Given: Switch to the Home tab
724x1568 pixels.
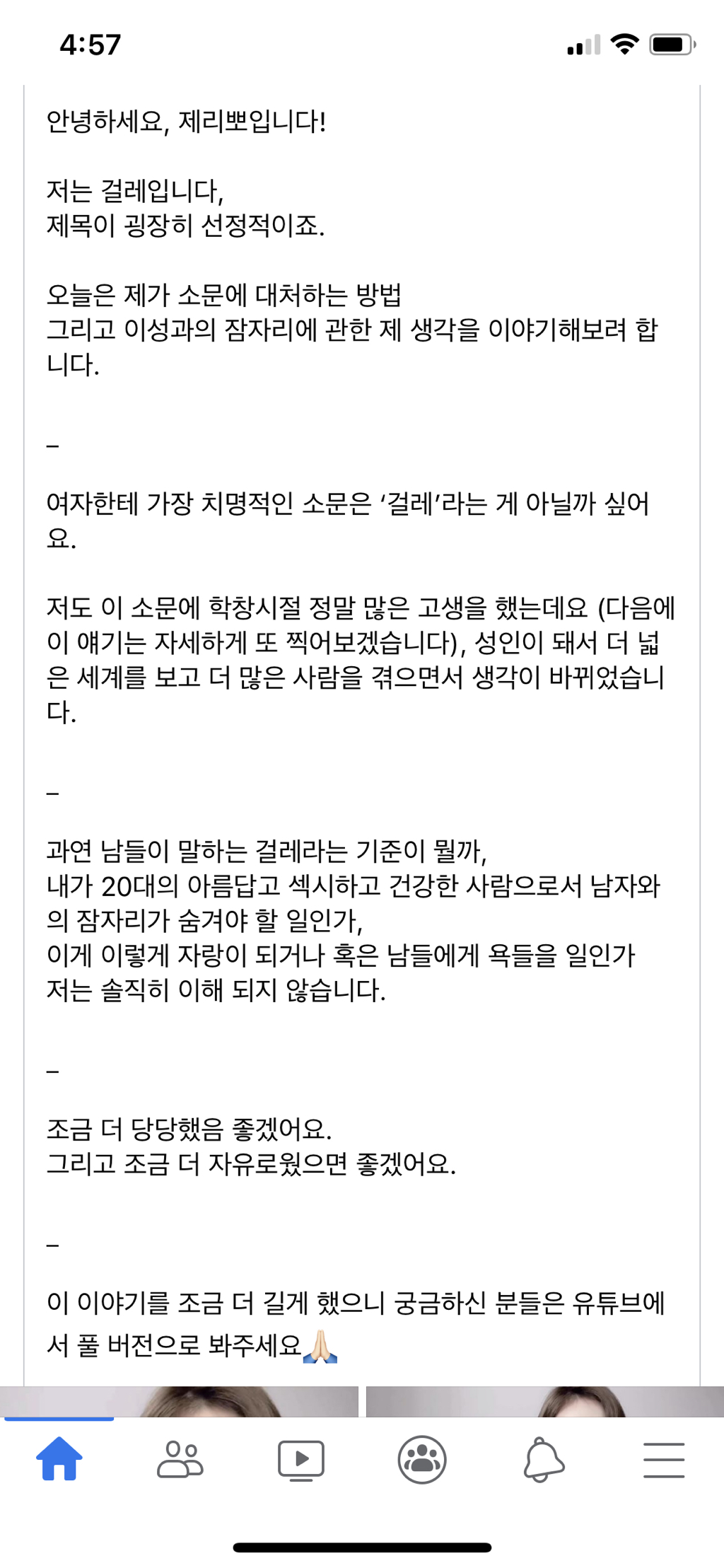Looking at the screenshot, I should [x=59, y=1458].
